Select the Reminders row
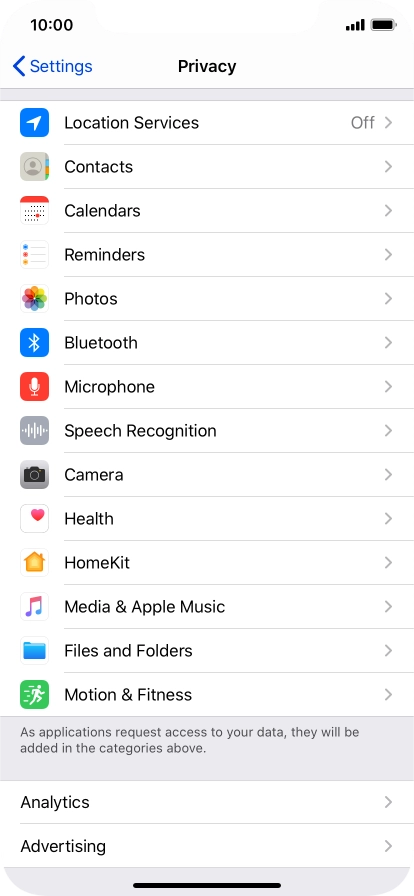 207,255
